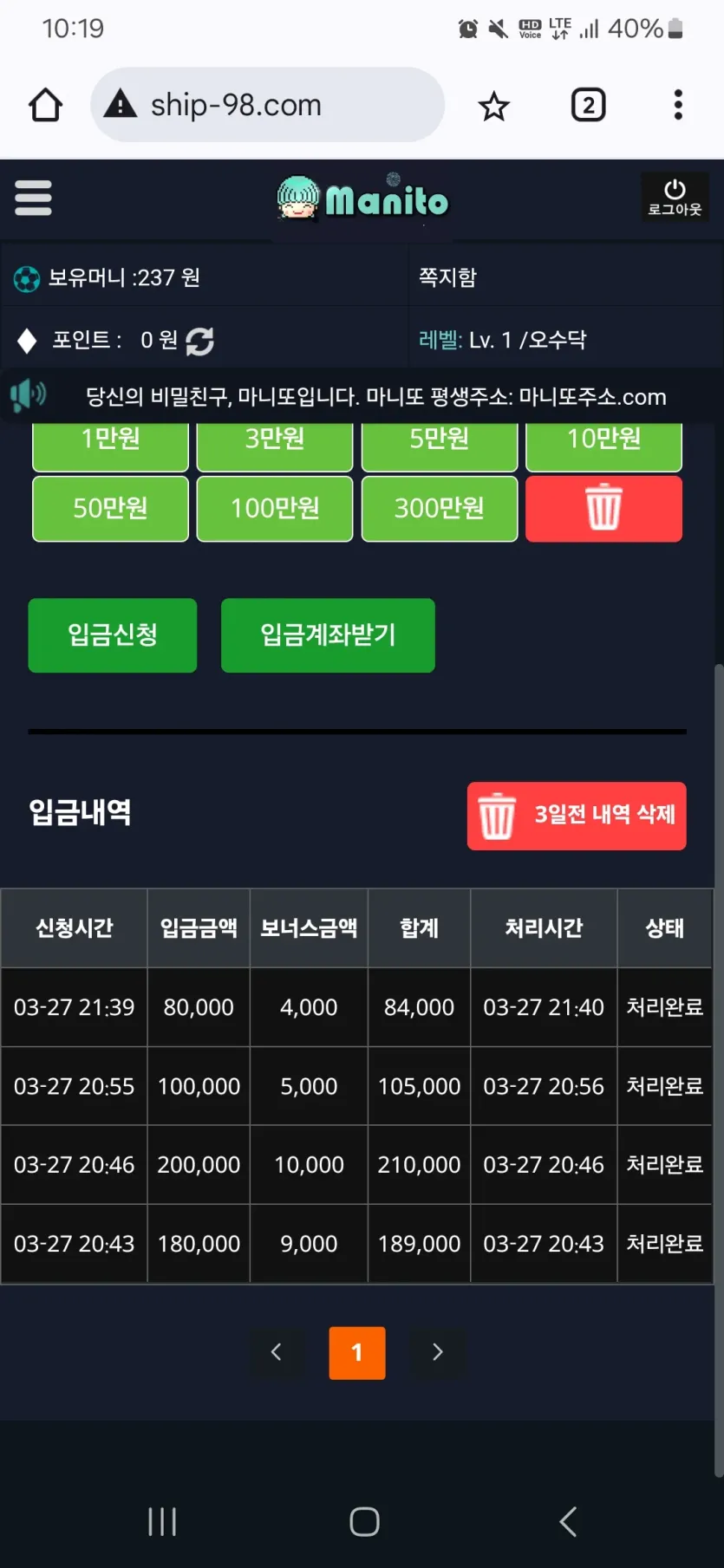The height and width of the screenshot is (1568, 724).
Task: Tap the system back button
Action: point(568,1521)
